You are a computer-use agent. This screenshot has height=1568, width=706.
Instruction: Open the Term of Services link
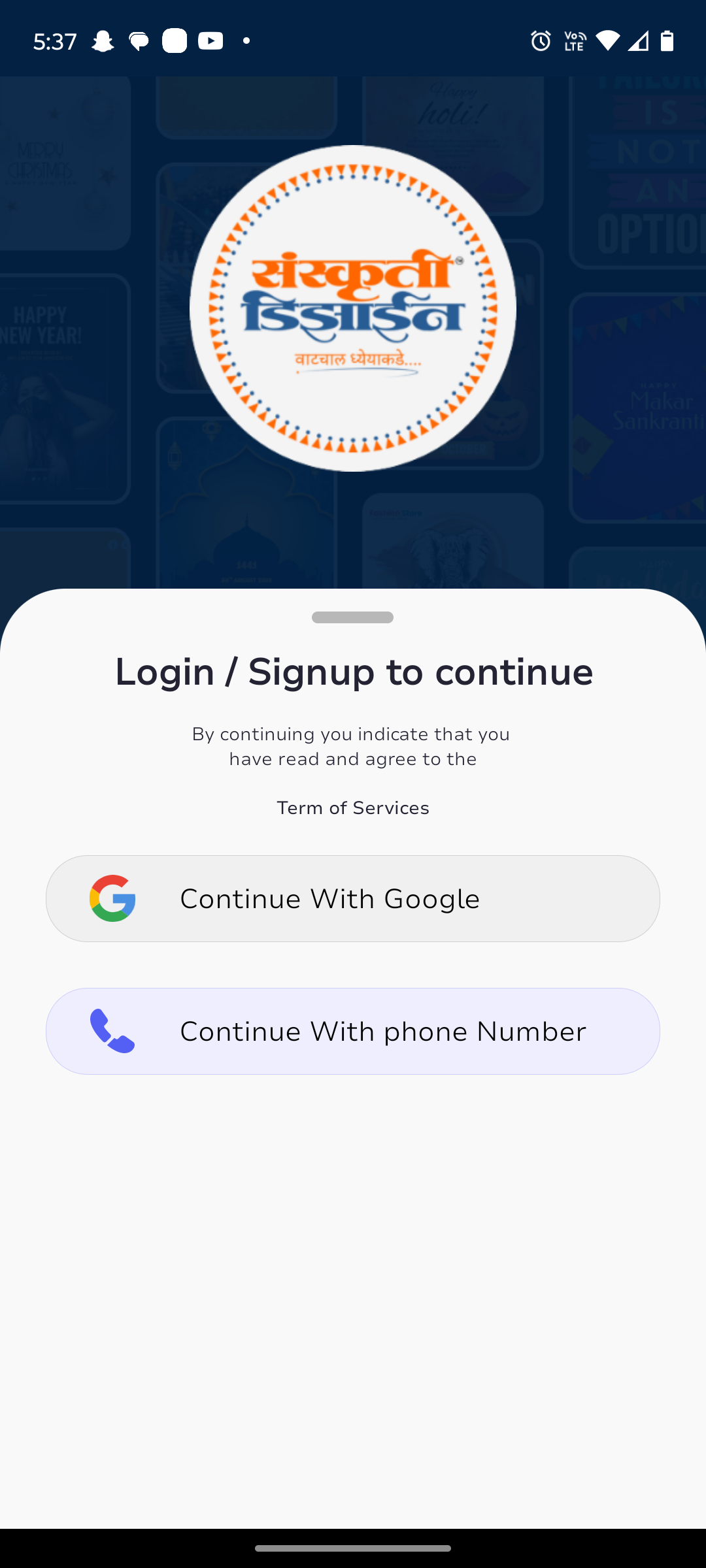353,808
